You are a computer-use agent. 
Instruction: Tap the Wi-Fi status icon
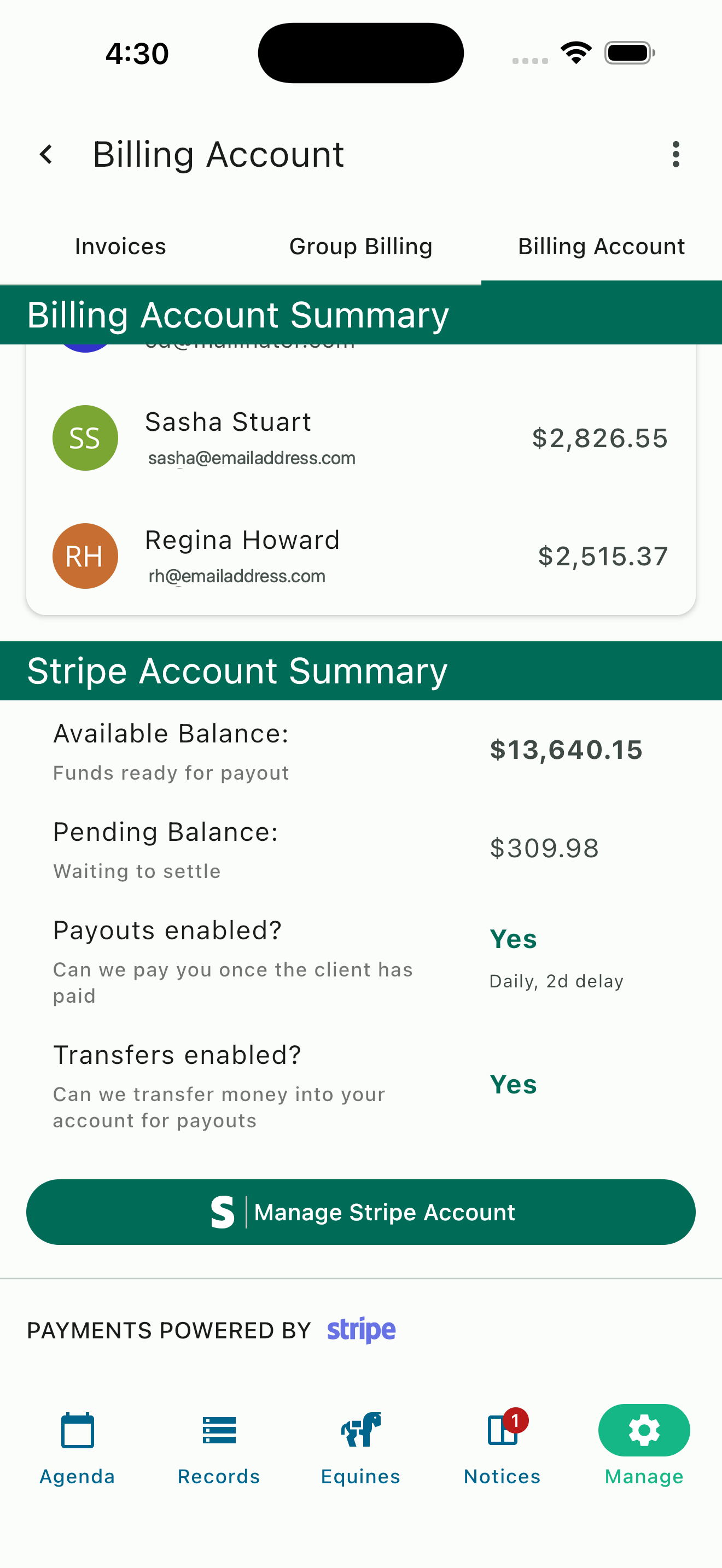[x=575, y=52]
